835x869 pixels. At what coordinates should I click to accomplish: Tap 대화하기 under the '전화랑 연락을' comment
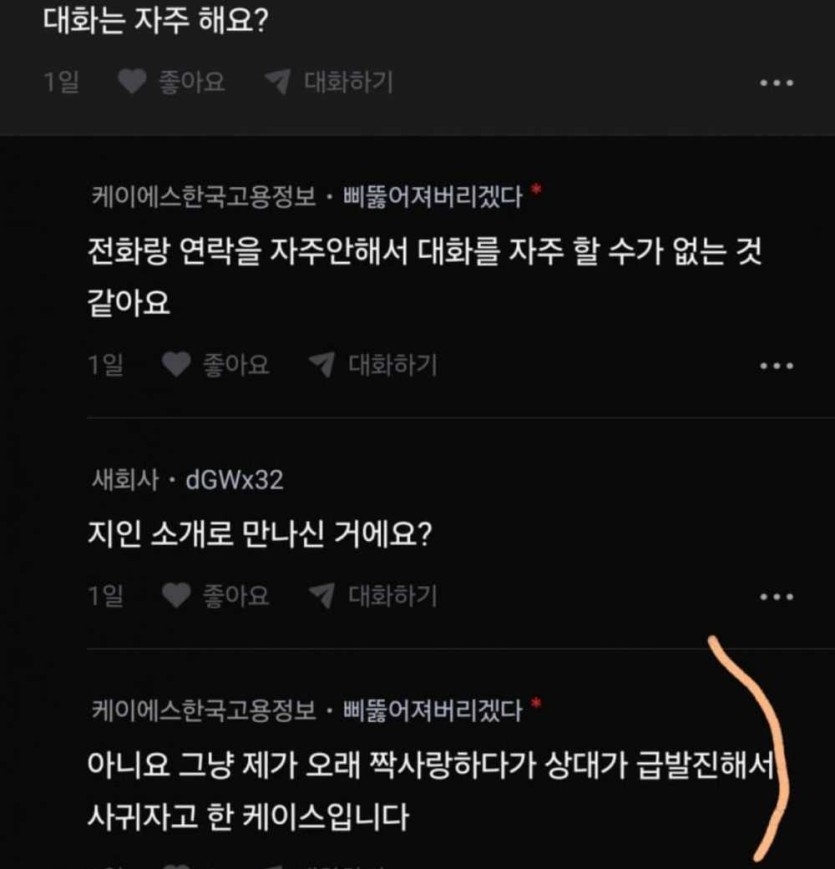coord(373,365)
